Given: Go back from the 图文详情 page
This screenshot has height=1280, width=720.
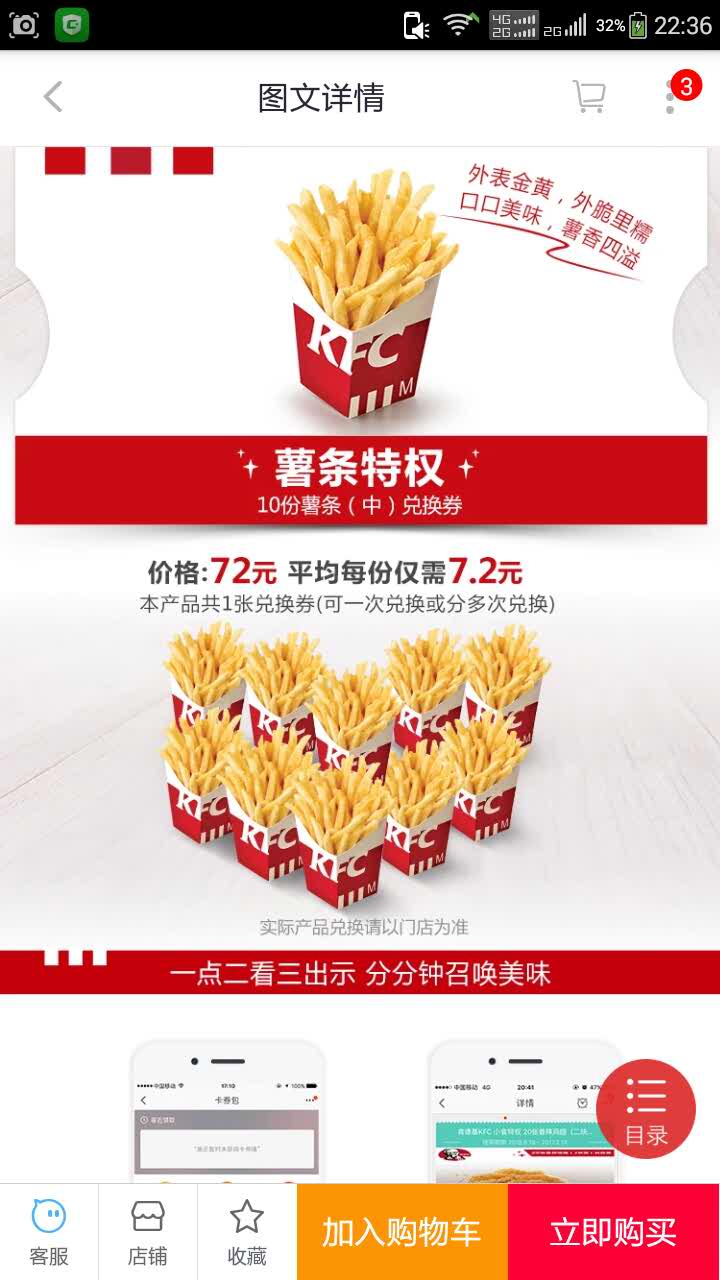Looking at the screenshot, I should 53,97.
